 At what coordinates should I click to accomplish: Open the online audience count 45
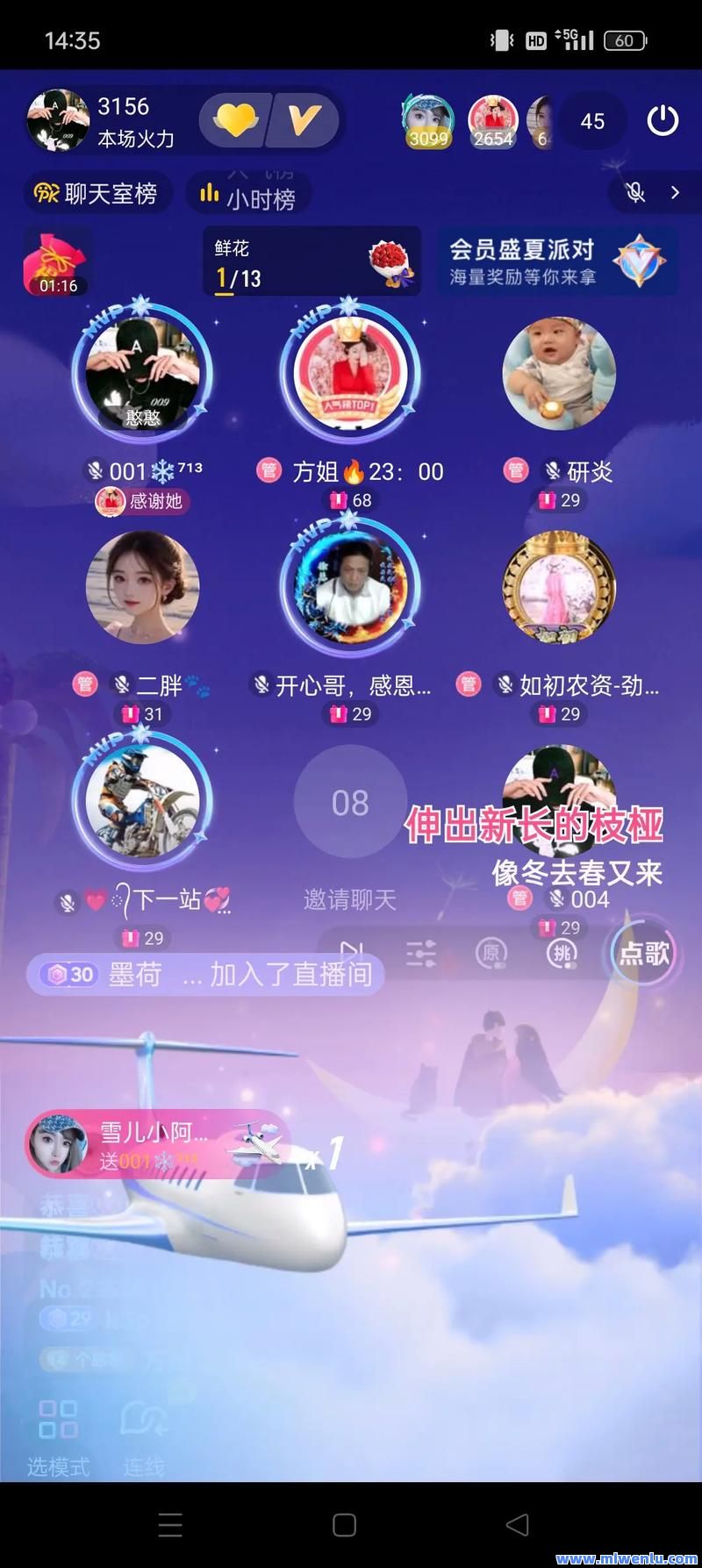[x=592, y=121]
